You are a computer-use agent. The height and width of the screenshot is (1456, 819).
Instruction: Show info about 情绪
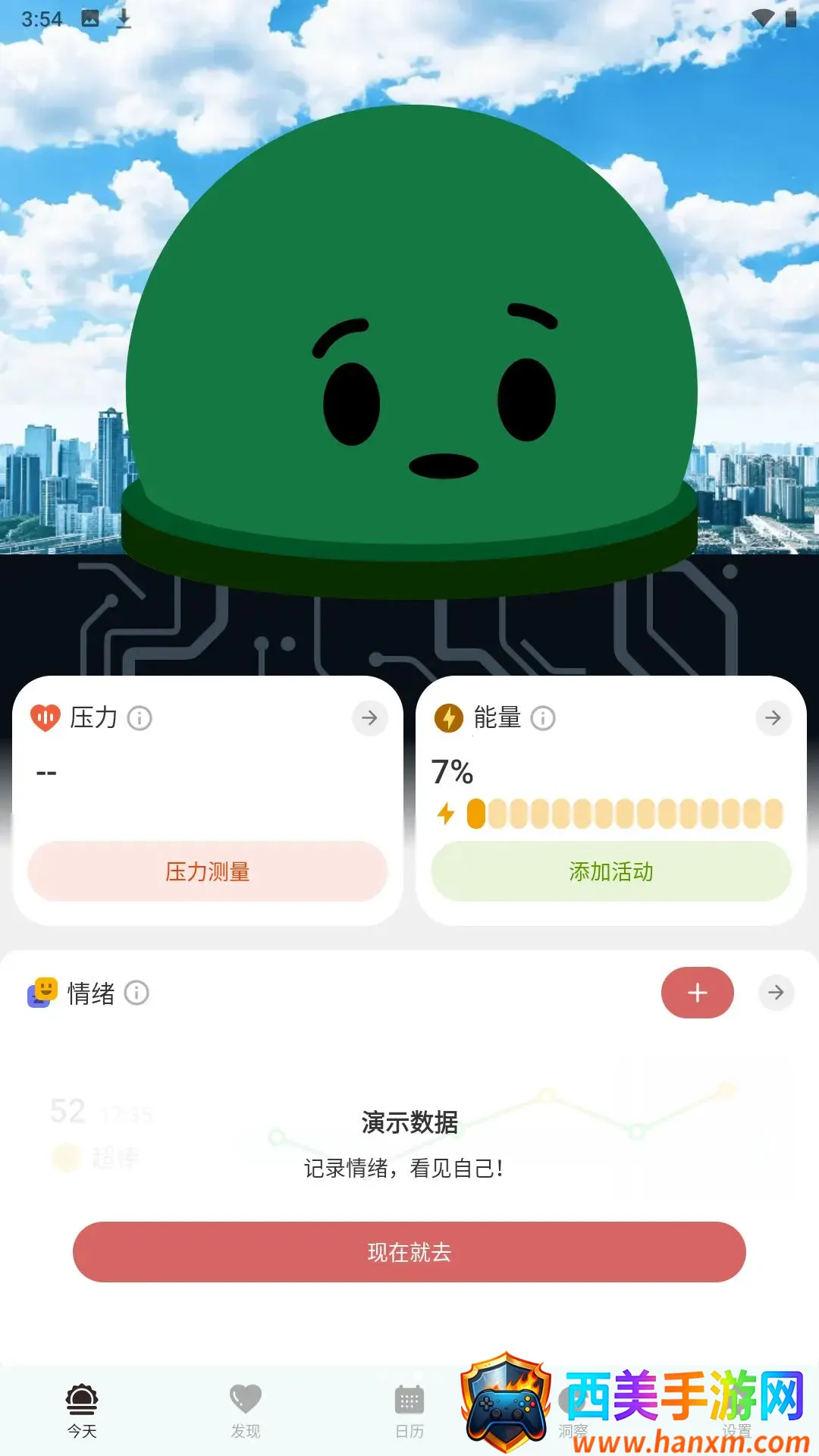click(136, 993)
